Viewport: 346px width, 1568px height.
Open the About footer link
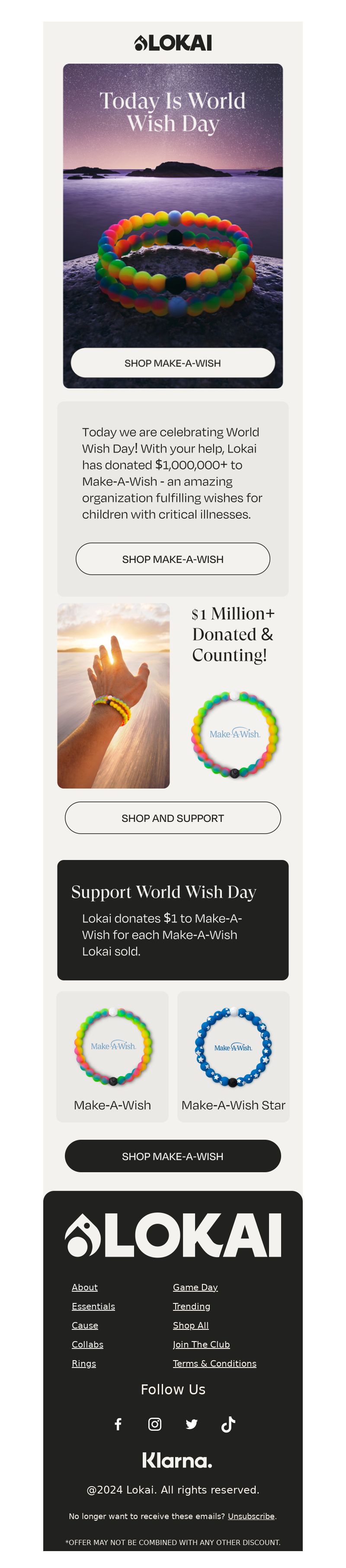(x=84, y=1287)
